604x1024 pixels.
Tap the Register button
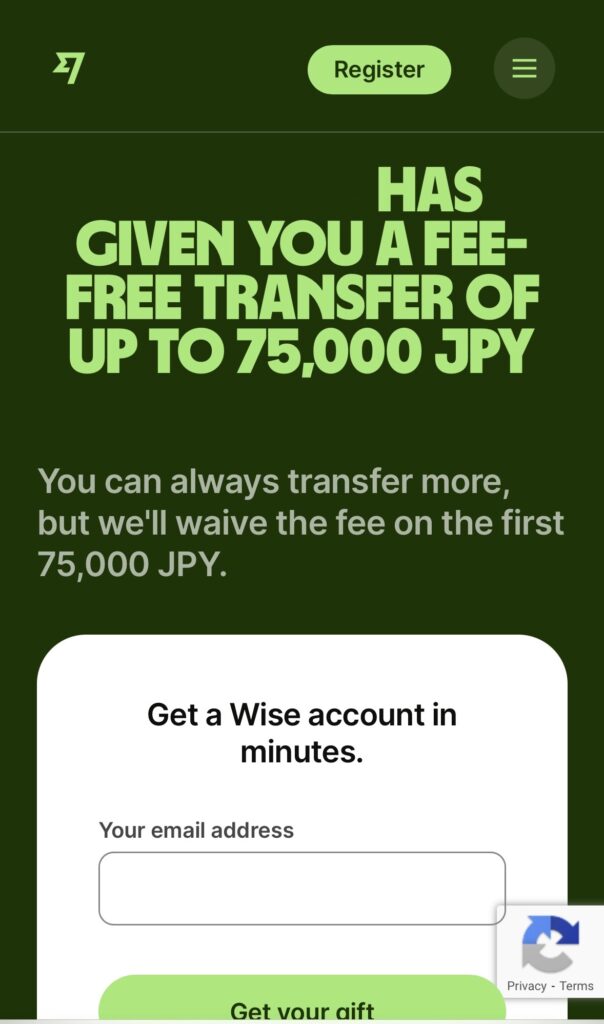[379, 70]
